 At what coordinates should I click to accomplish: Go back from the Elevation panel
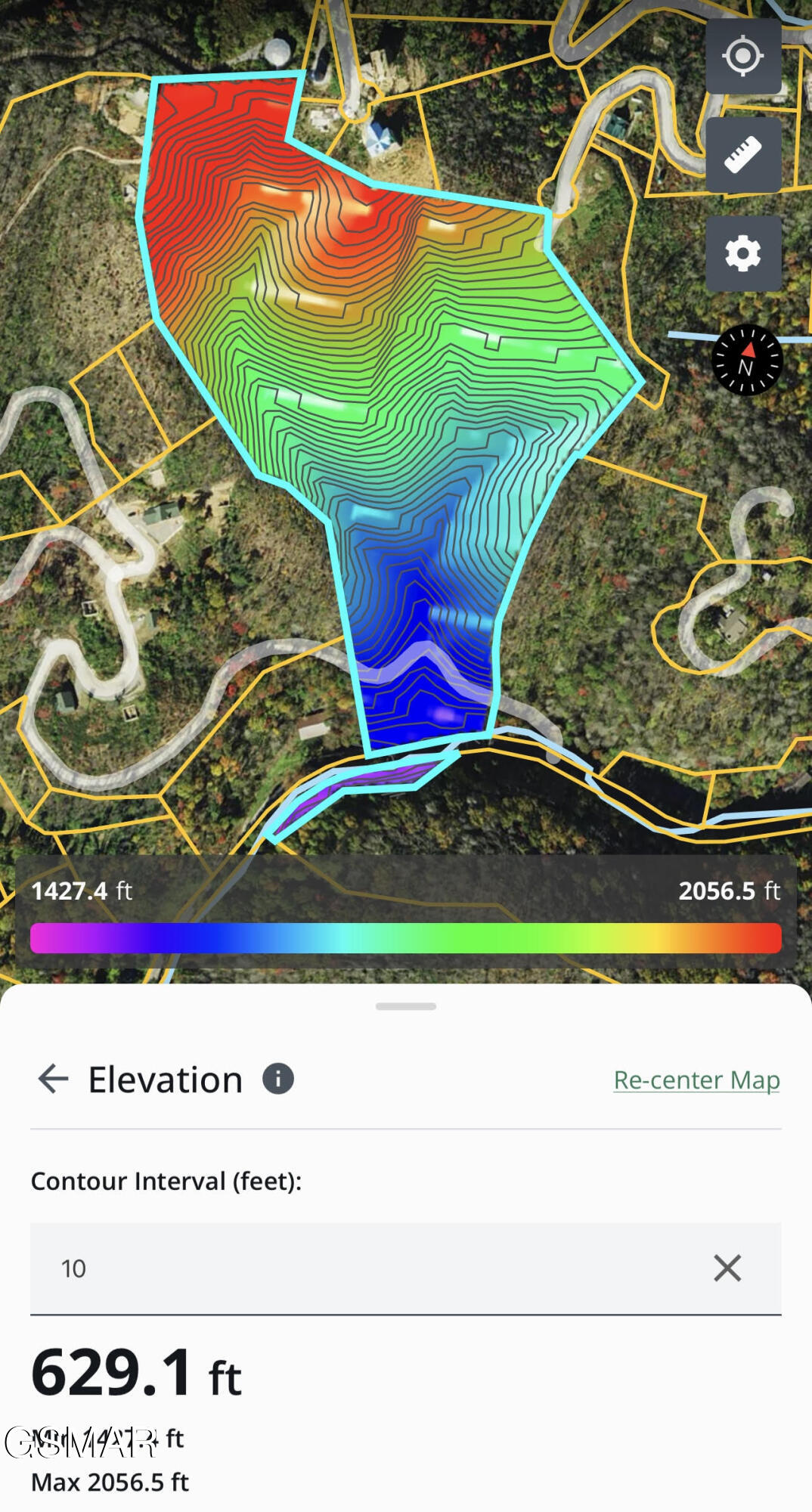pos(53,1078)
